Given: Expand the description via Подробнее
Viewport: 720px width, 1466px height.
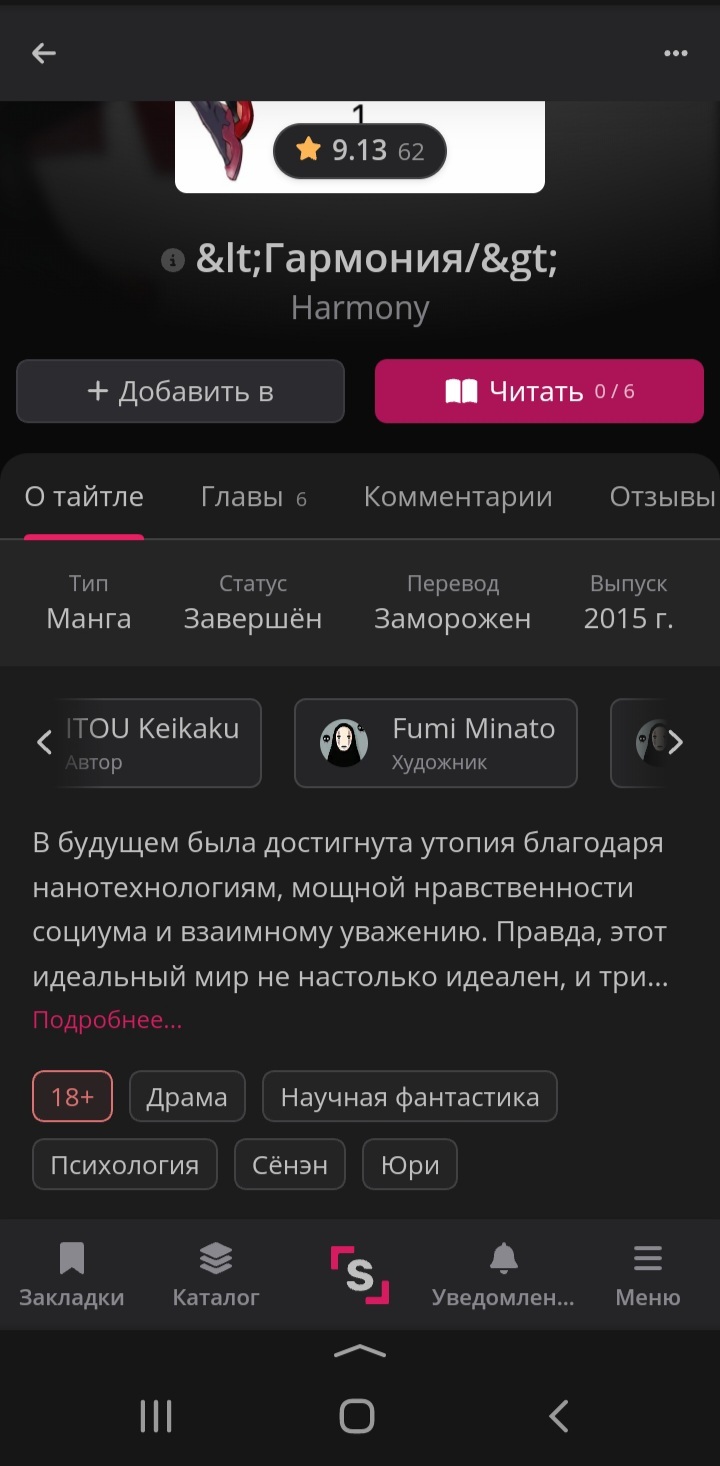Looking at the screenshot, I should click(x=107, y=1020).
